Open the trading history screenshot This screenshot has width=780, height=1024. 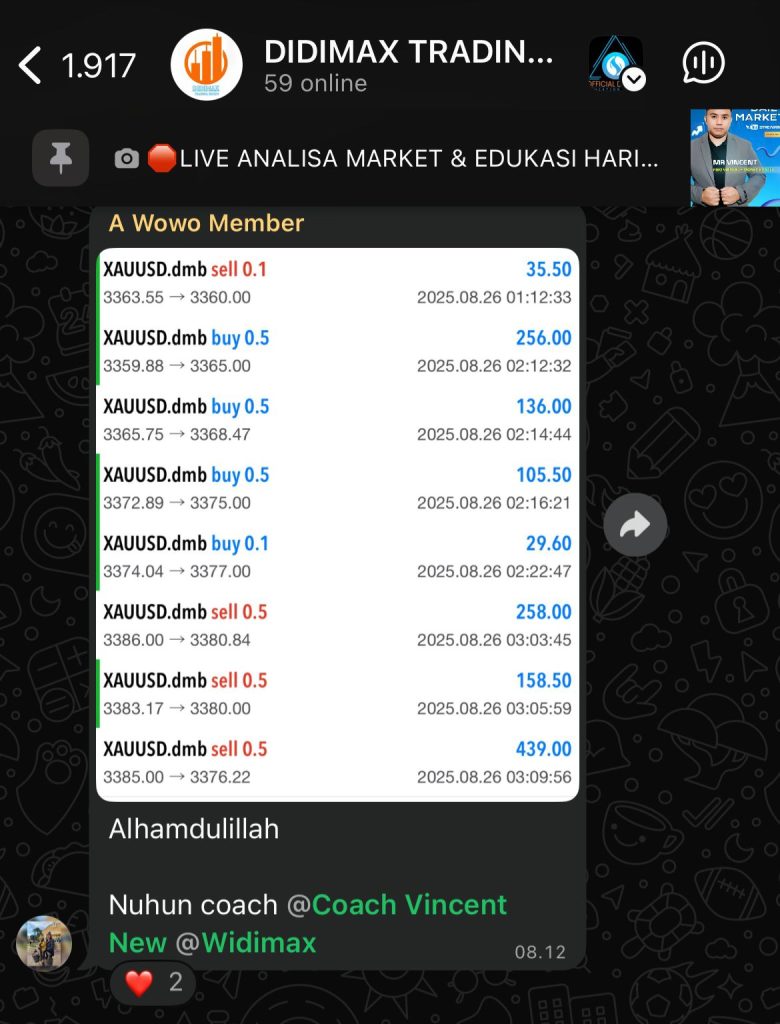tap(337, 524)
